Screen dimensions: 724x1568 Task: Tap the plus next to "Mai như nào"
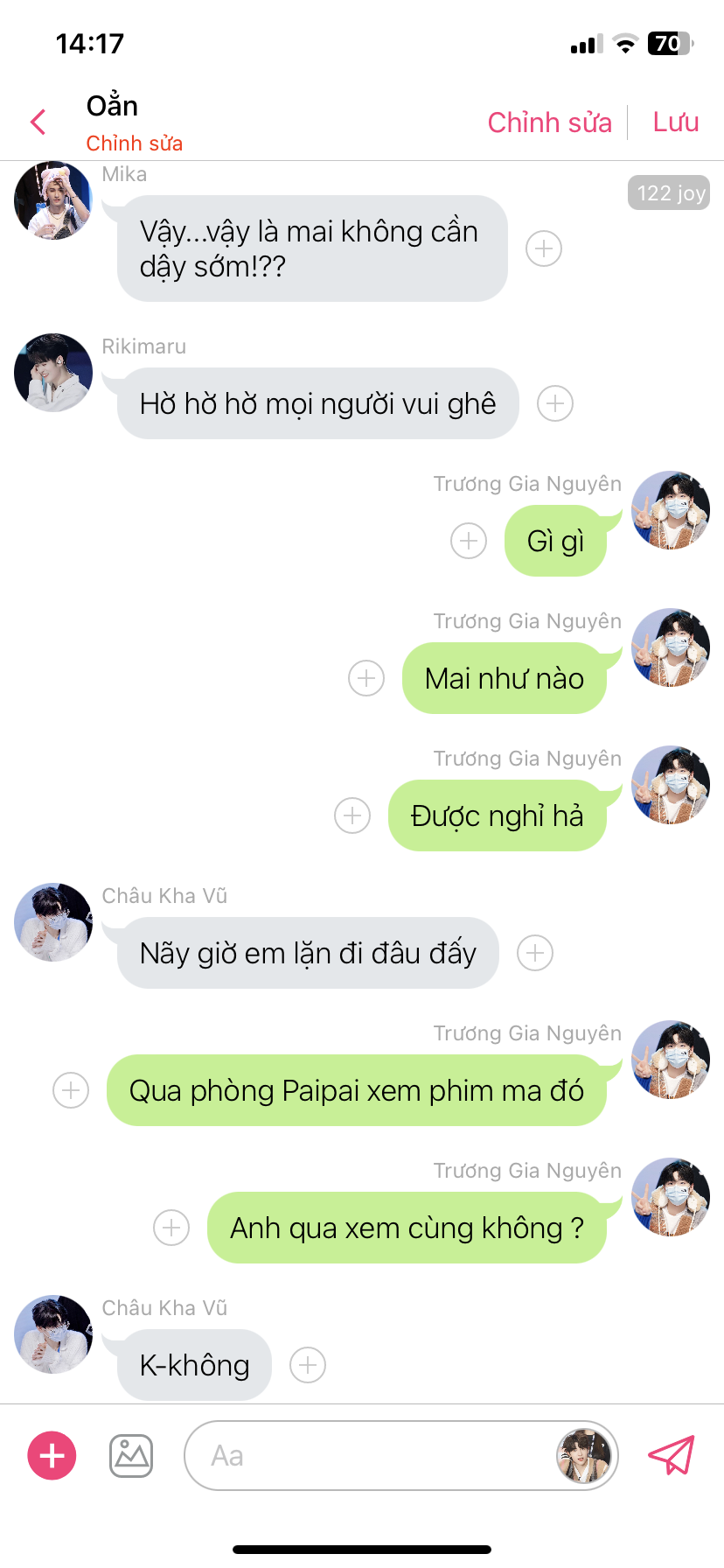pos(366,678)
